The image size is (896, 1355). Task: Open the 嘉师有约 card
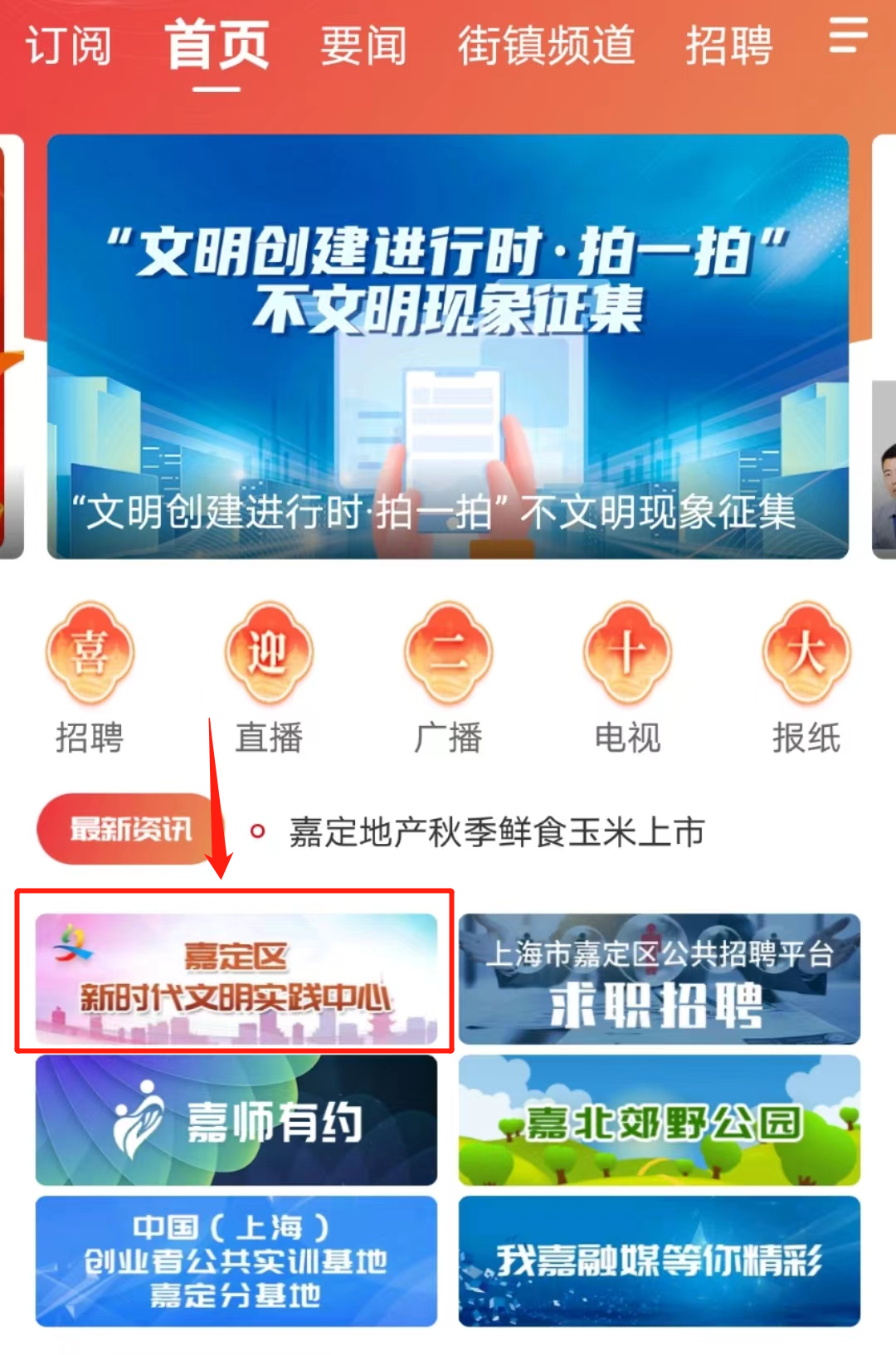tap(236, 1120)
